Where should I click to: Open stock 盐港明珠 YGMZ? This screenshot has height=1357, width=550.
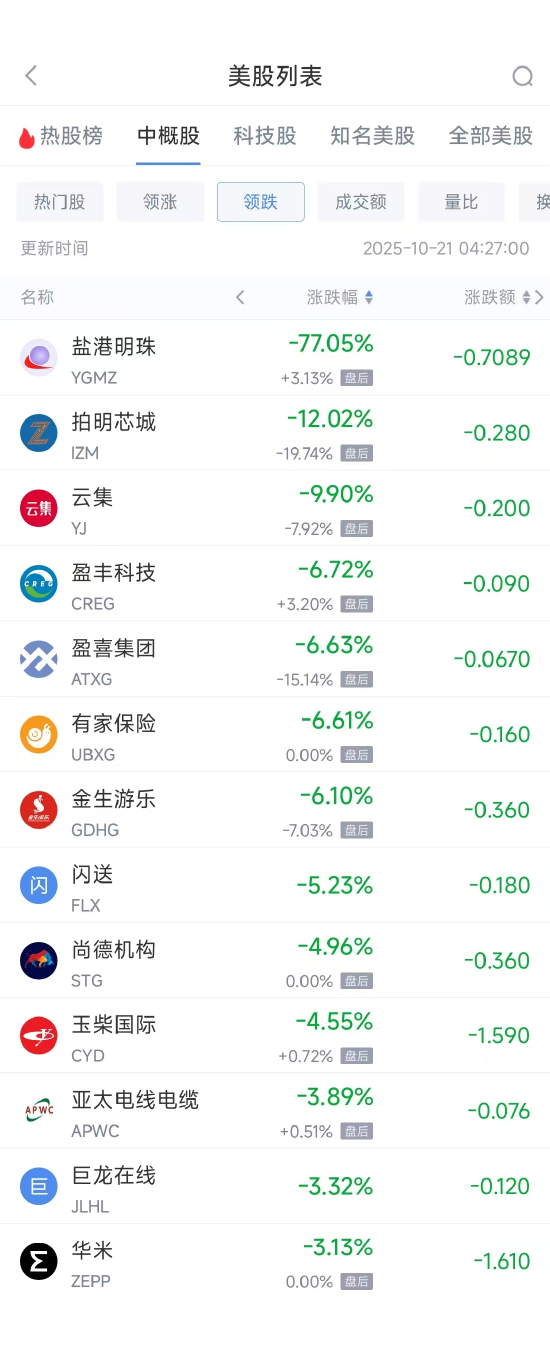coord(275,358)
